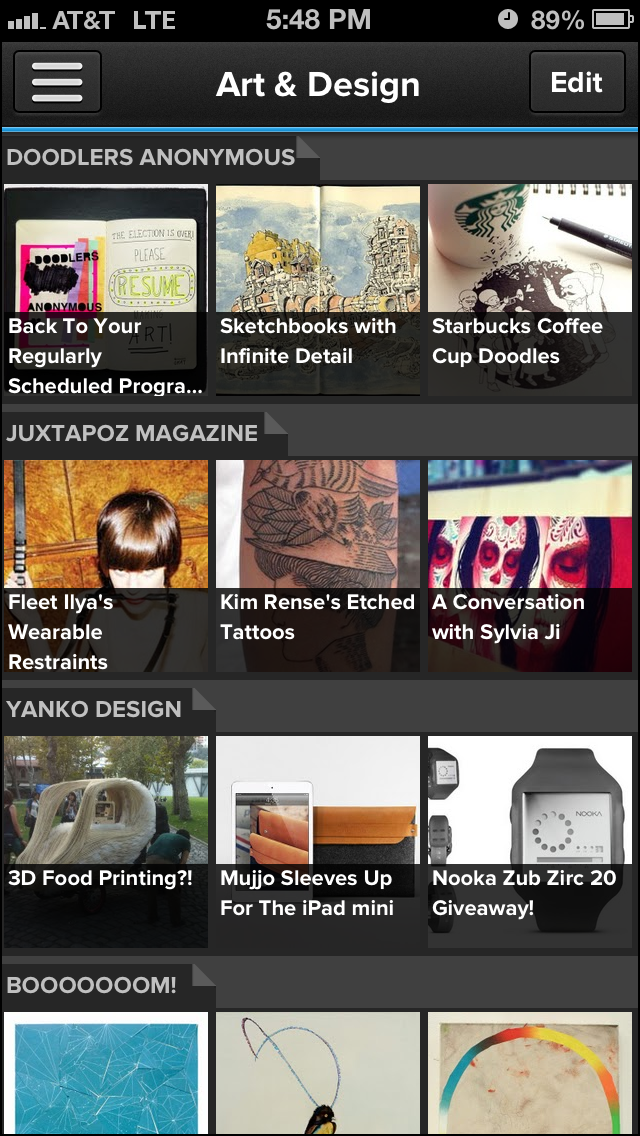Open Sketchbooks with Infinite Detail article

pyautogui.click(x=318, y=290)
